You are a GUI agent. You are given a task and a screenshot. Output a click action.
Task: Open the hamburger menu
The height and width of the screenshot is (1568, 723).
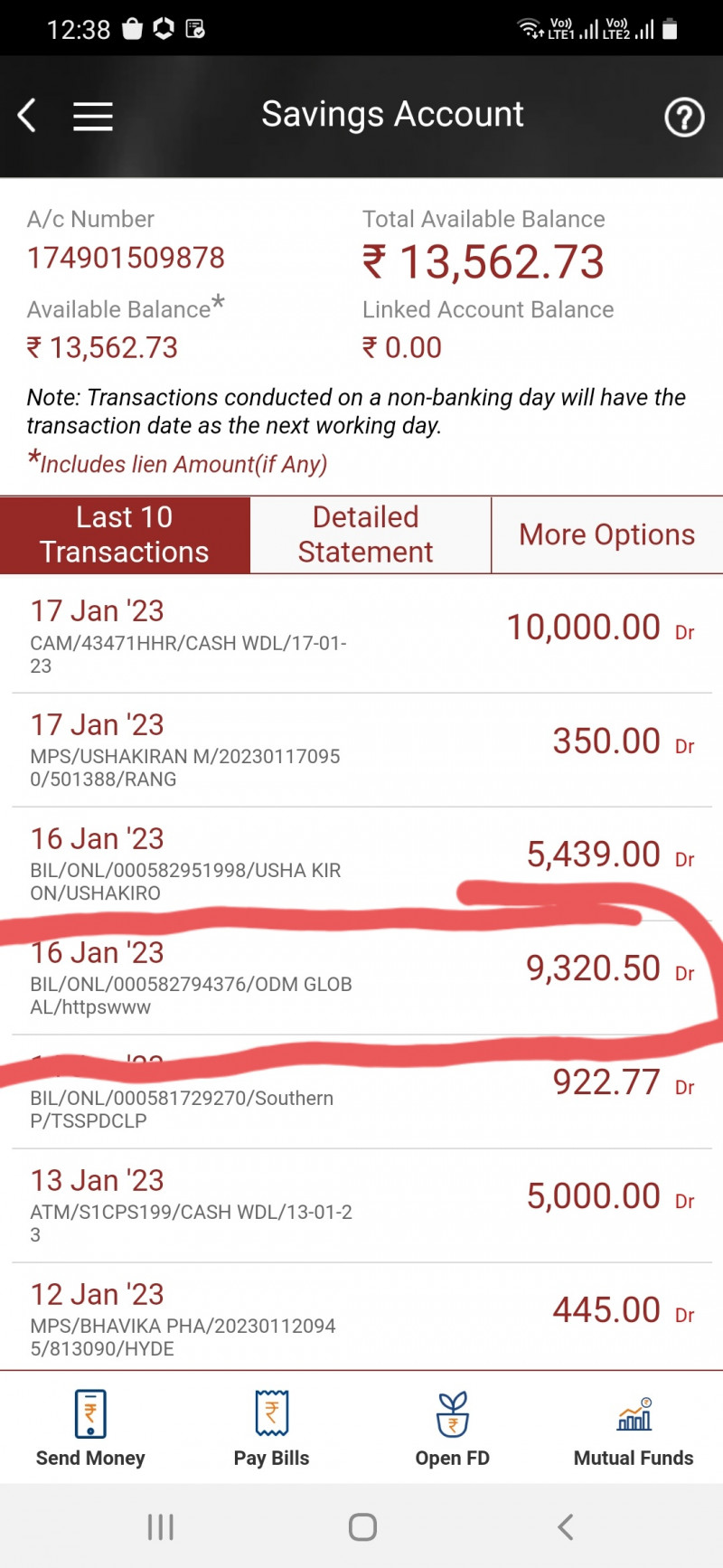click(x=93, y=116)
